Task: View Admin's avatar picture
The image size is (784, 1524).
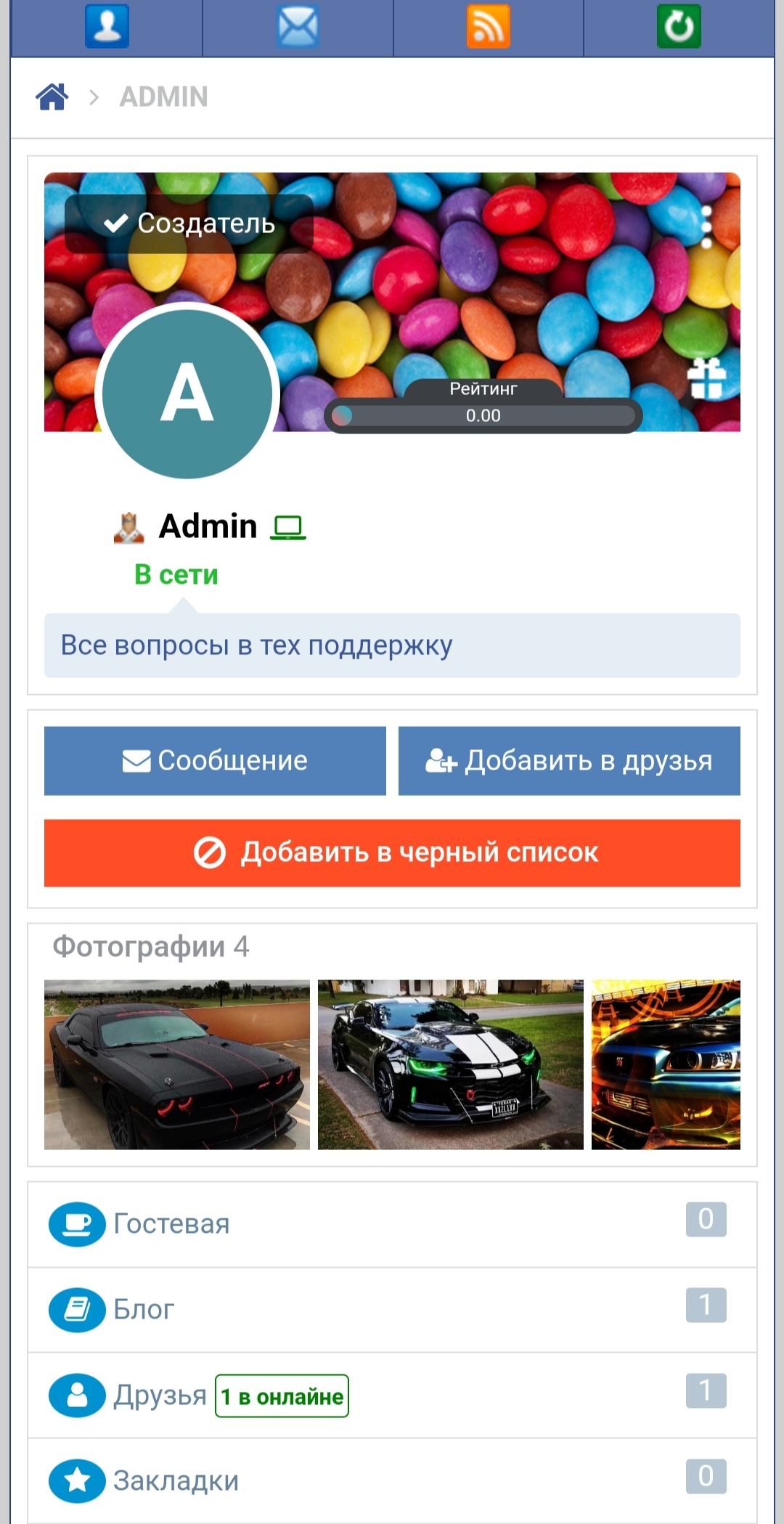Action: [187, 394]
